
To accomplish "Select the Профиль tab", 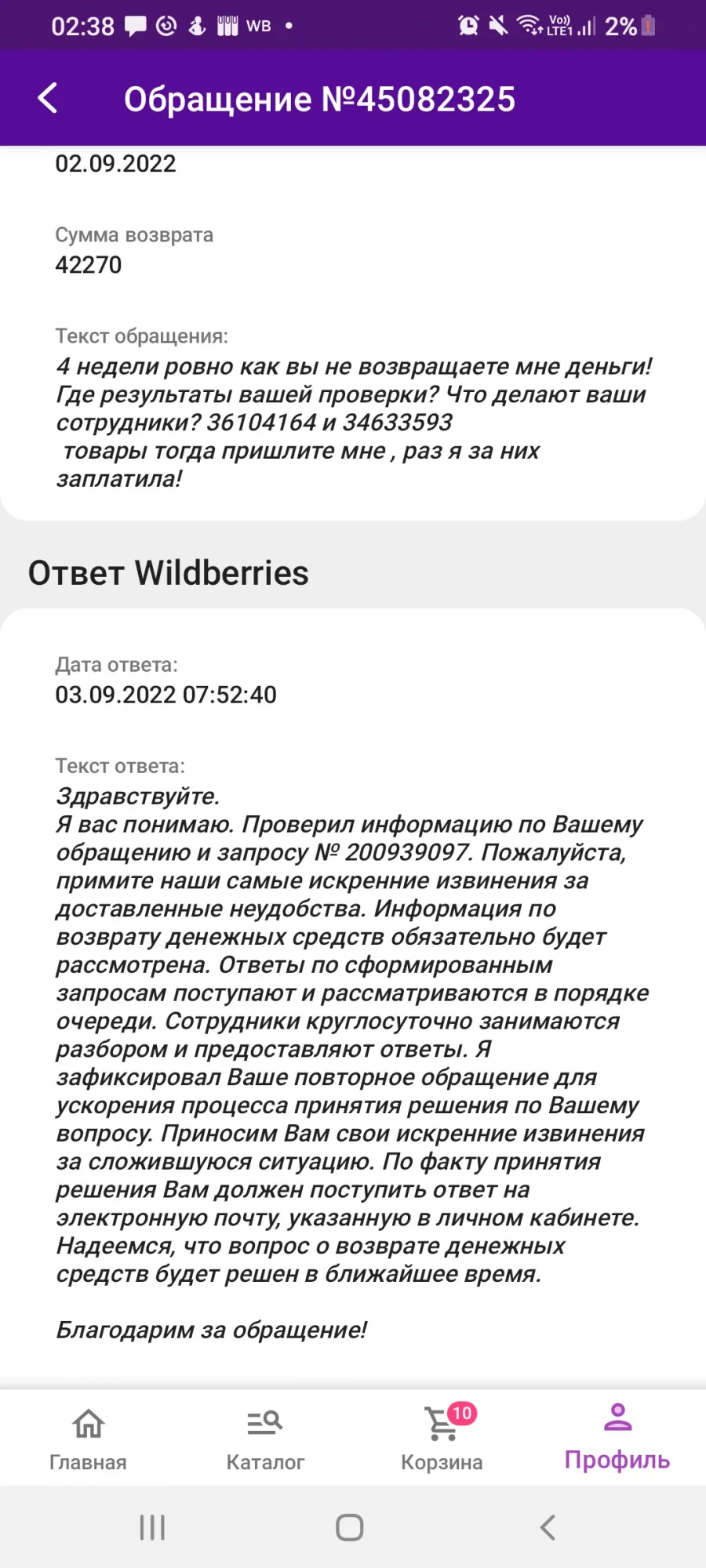I will pyautogui.click(x=617, y=1438).
